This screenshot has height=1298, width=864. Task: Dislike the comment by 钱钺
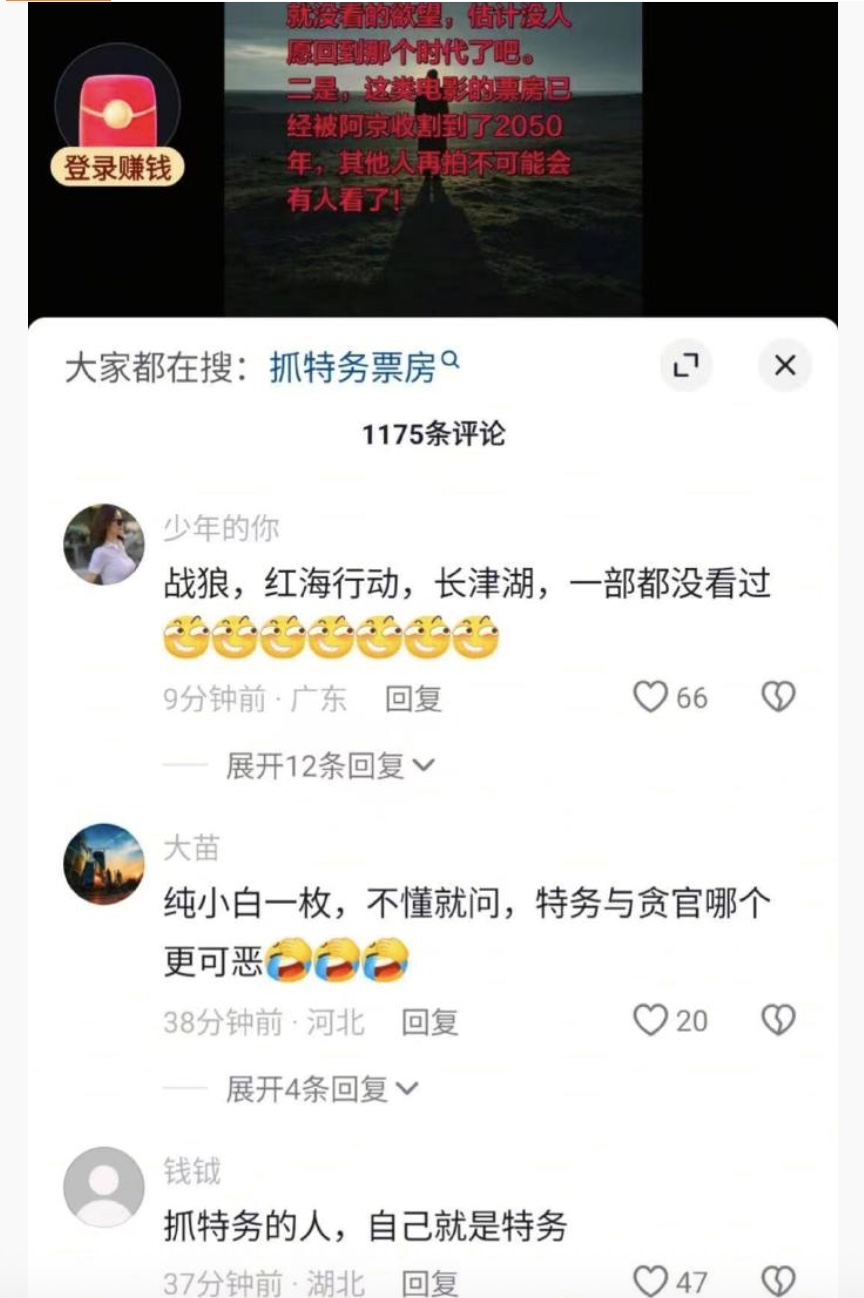[779, 1281]
